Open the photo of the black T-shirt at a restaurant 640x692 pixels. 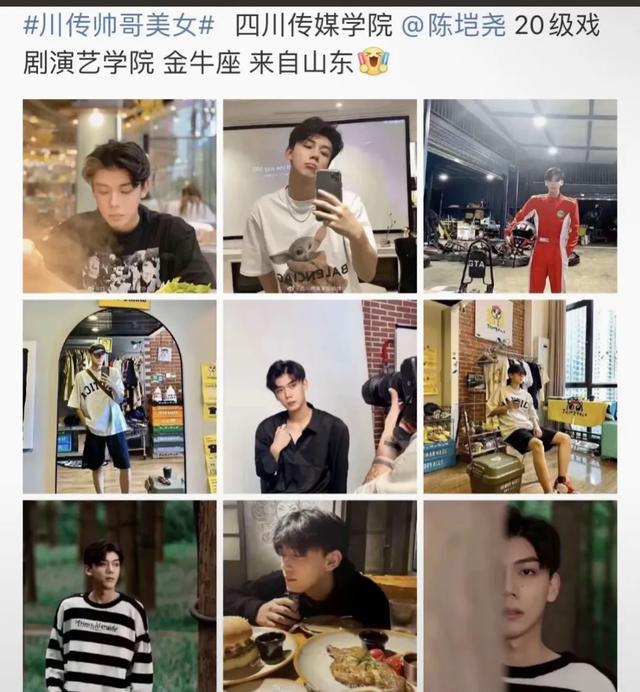[119, 196]
